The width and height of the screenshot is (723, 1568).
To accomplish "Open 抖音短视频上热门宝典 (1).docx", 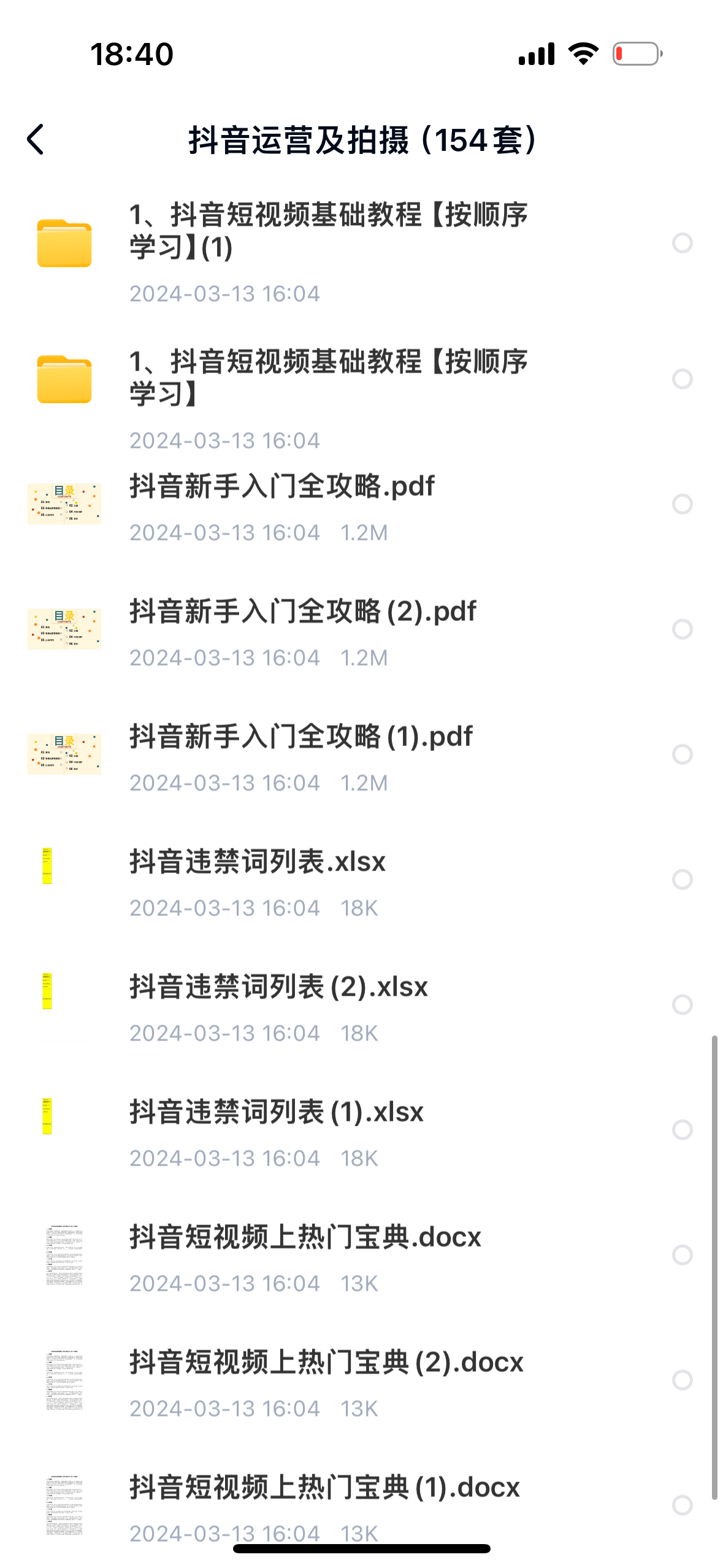I will pyautogui.click(x=324, y=1488).
